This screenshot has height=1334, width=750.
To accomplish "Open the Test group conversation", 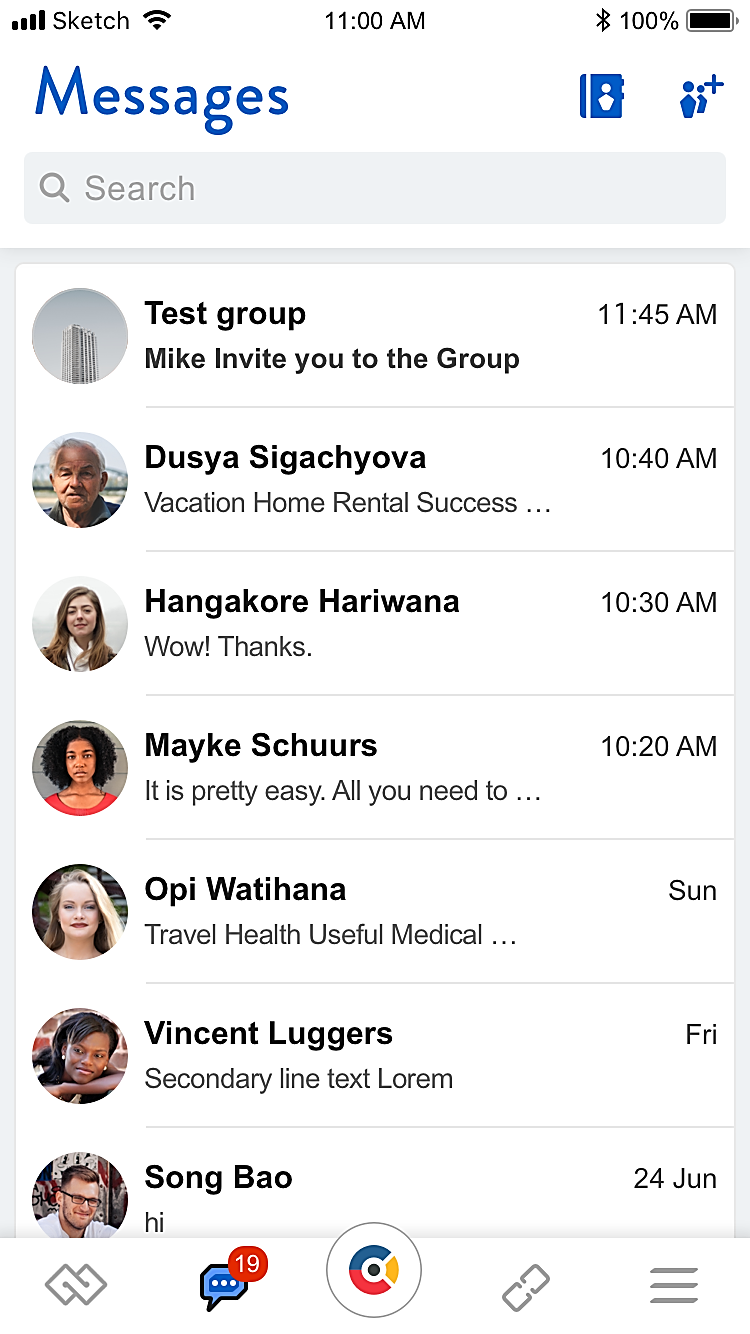I will pyautogui.click(x=375, y=336).
